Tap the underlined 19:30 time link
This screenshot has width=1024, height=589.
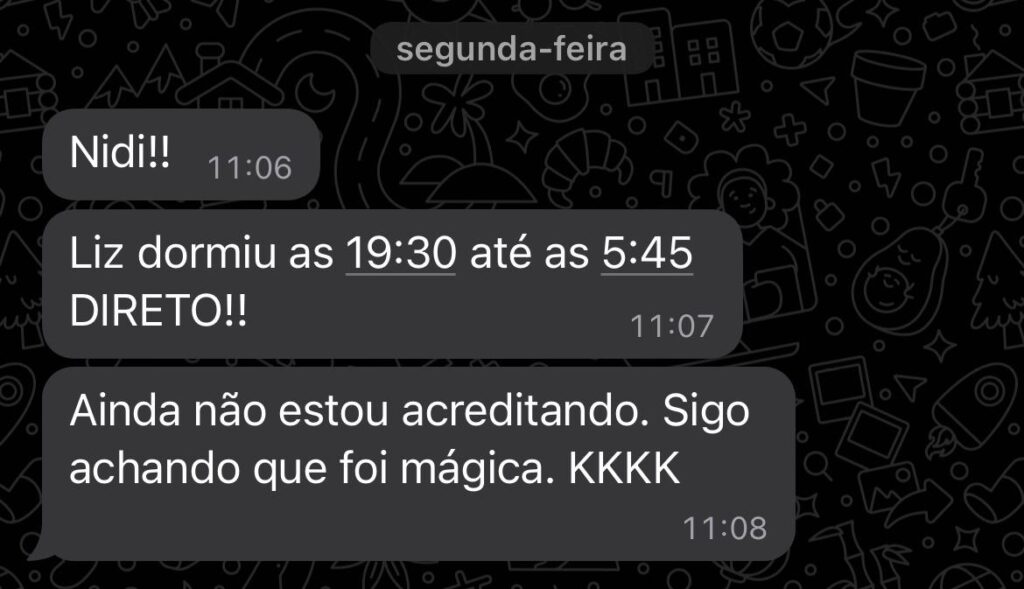pos(400,256)
